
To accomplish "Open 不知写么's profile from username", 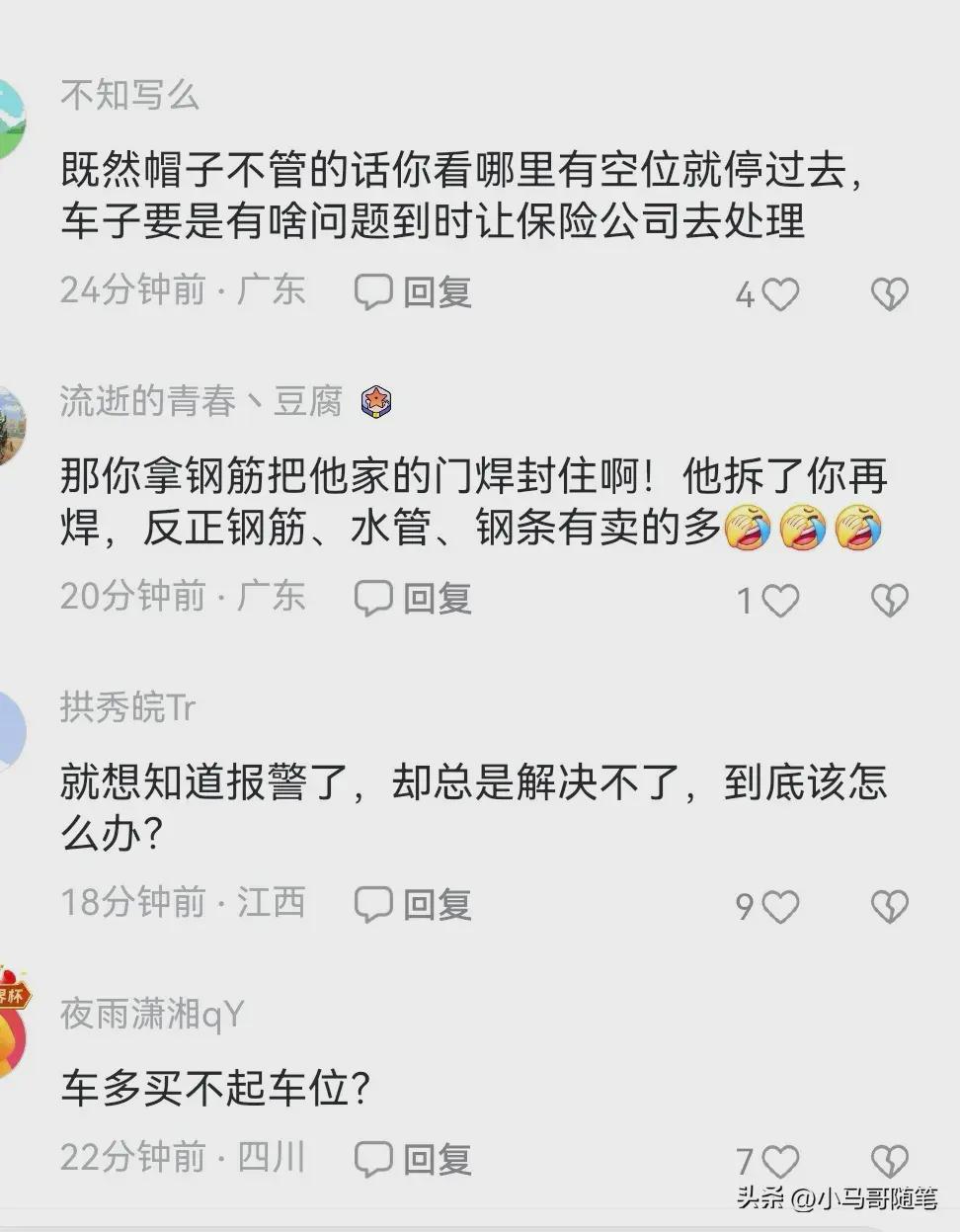I will coord(129,96).
